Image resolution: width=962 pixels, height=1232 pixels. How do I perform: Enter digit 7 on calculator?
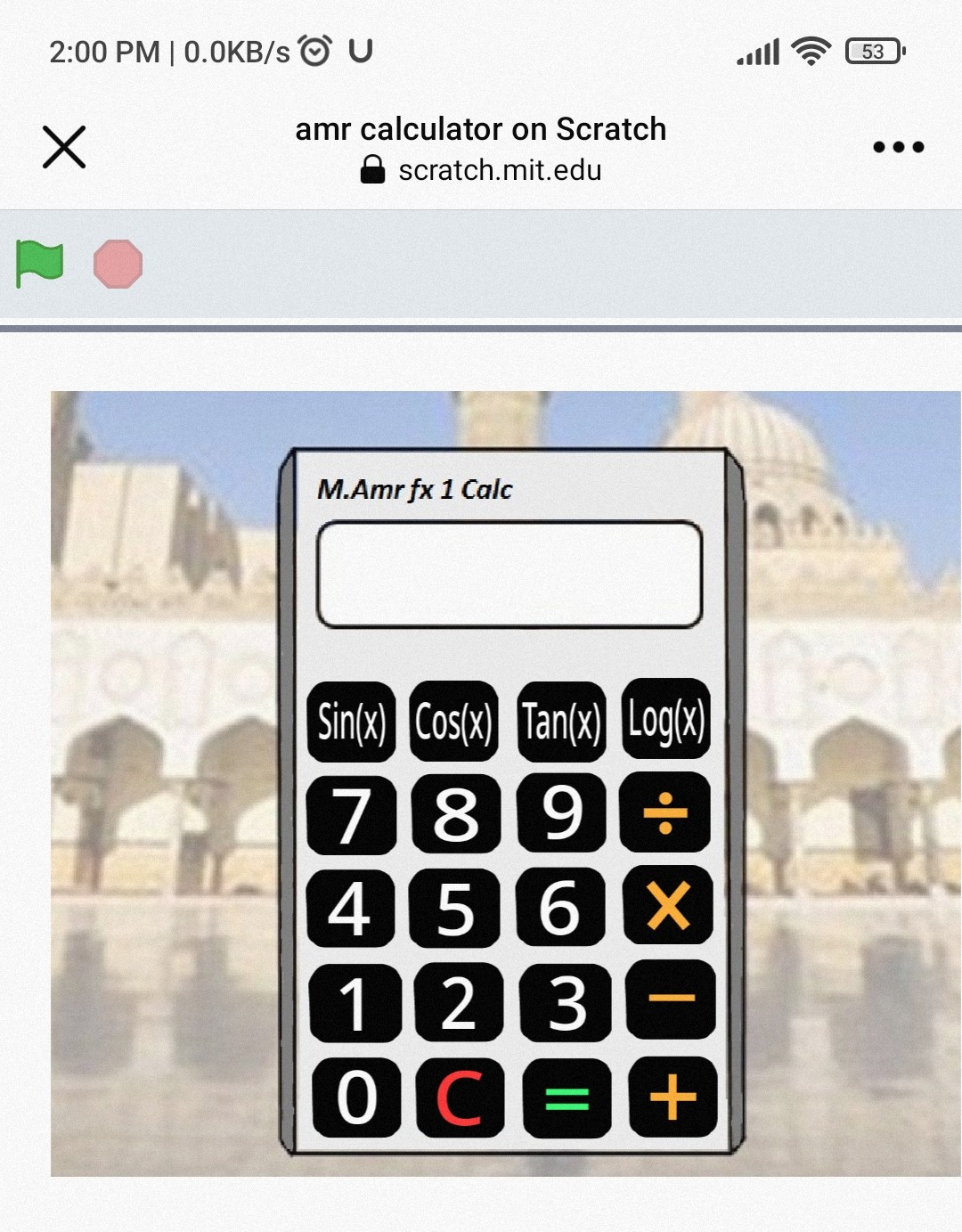pos(351,815)
